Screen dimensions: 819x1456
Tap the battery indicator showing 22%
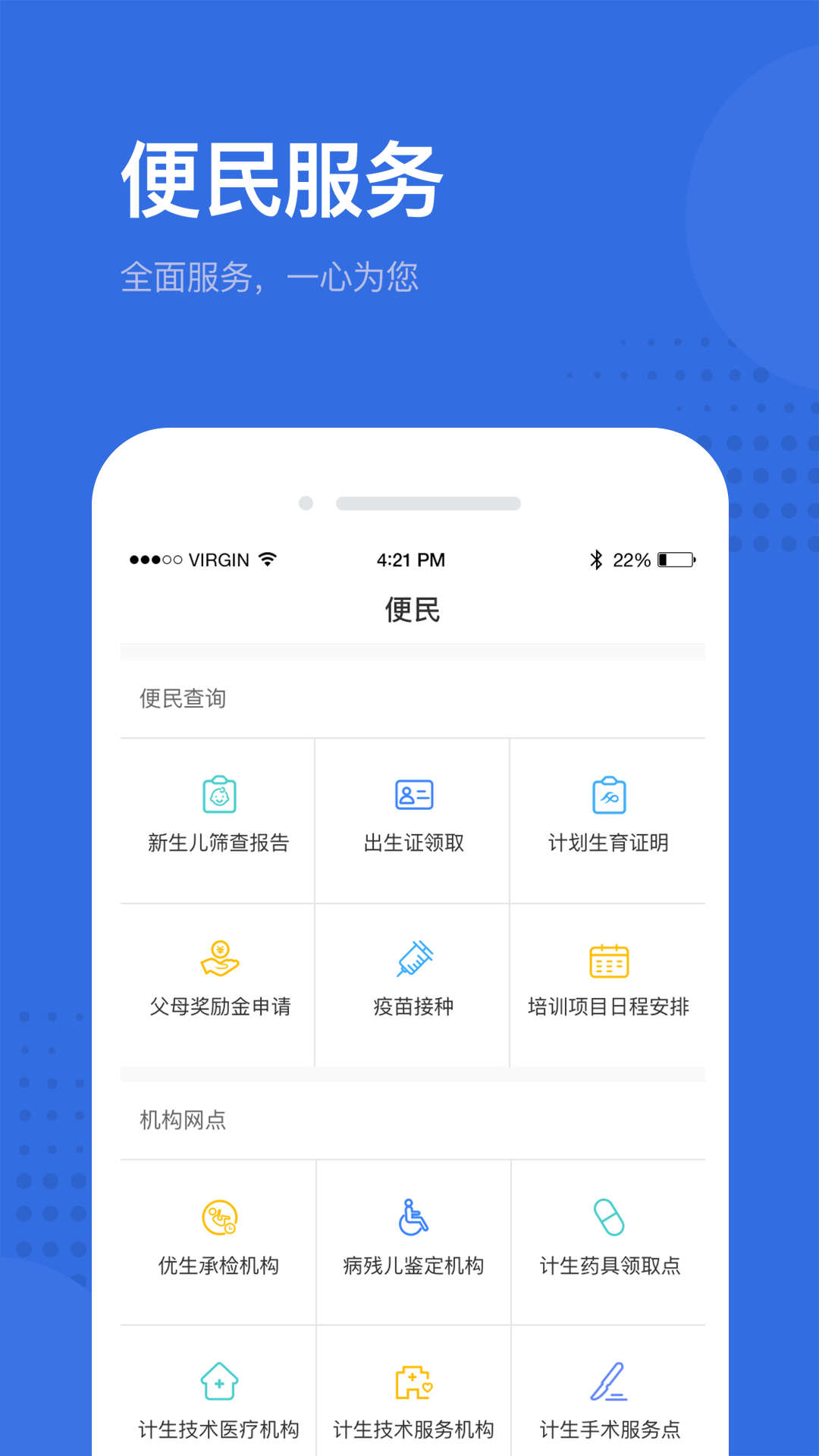(674, 559)
